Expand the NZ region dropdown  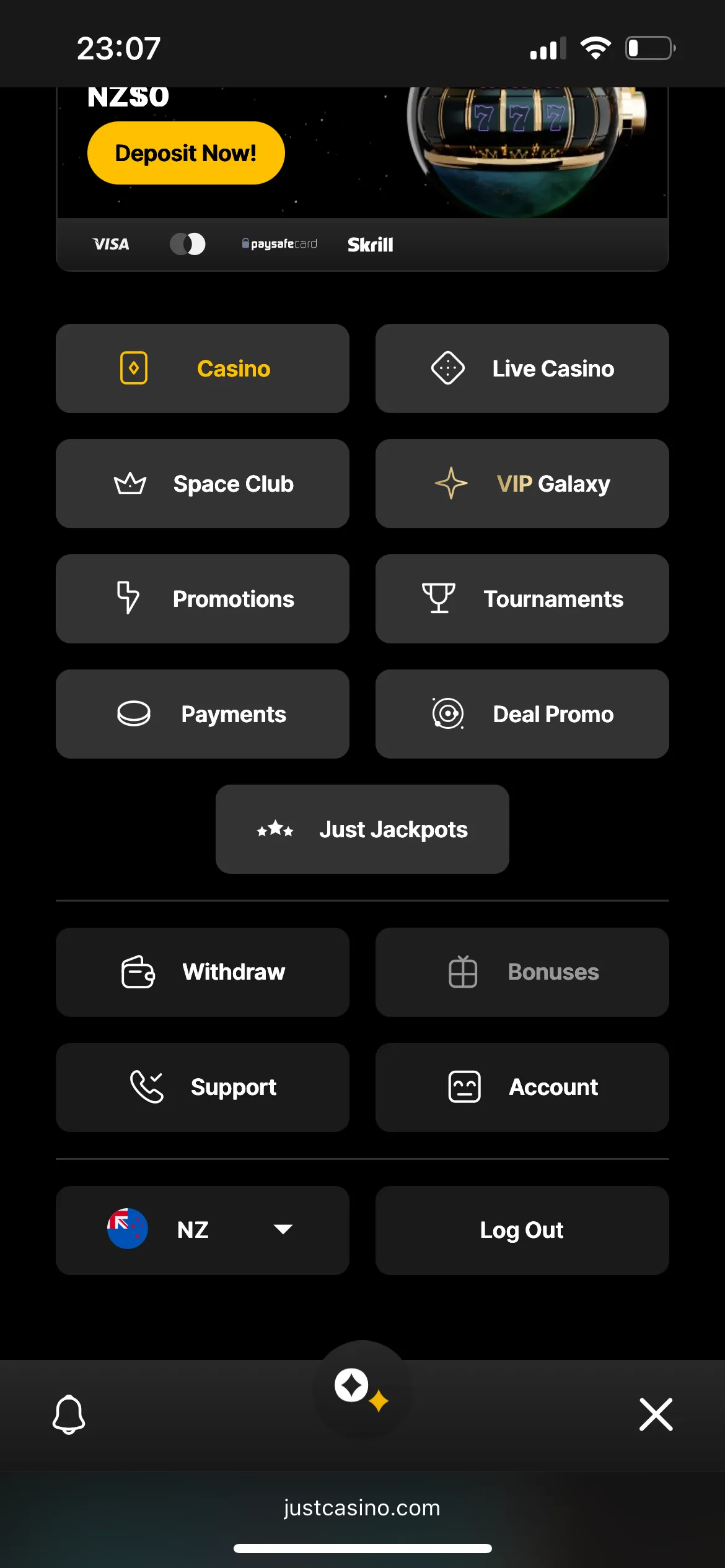point(203,1230)
